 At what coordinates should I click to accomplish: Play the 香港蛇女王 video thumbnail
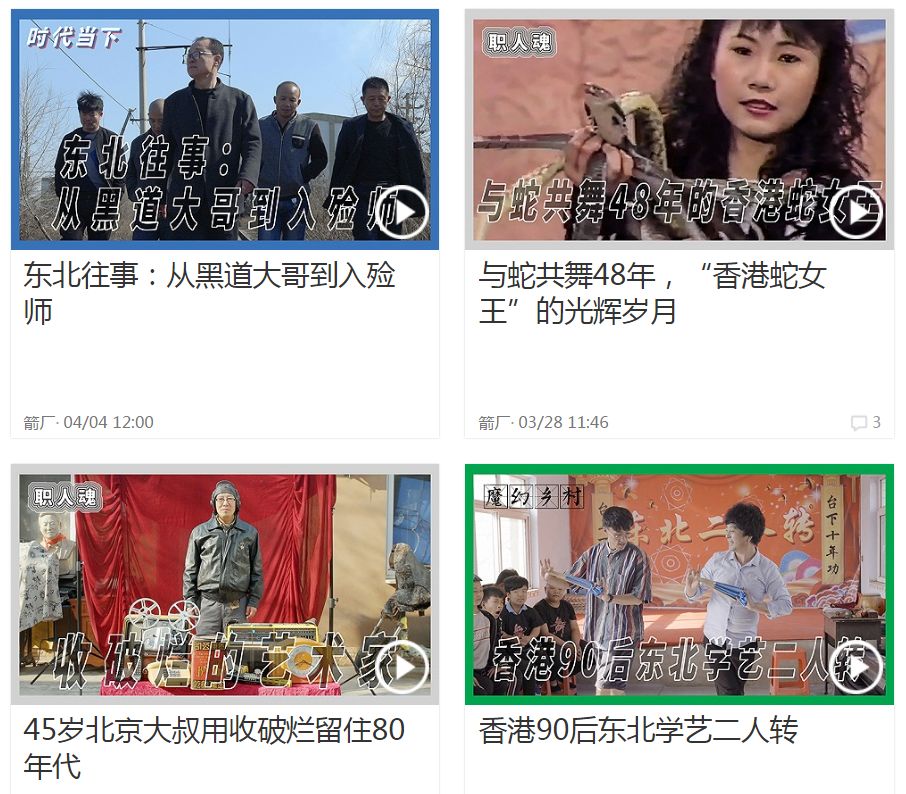[x=857, y=213]
